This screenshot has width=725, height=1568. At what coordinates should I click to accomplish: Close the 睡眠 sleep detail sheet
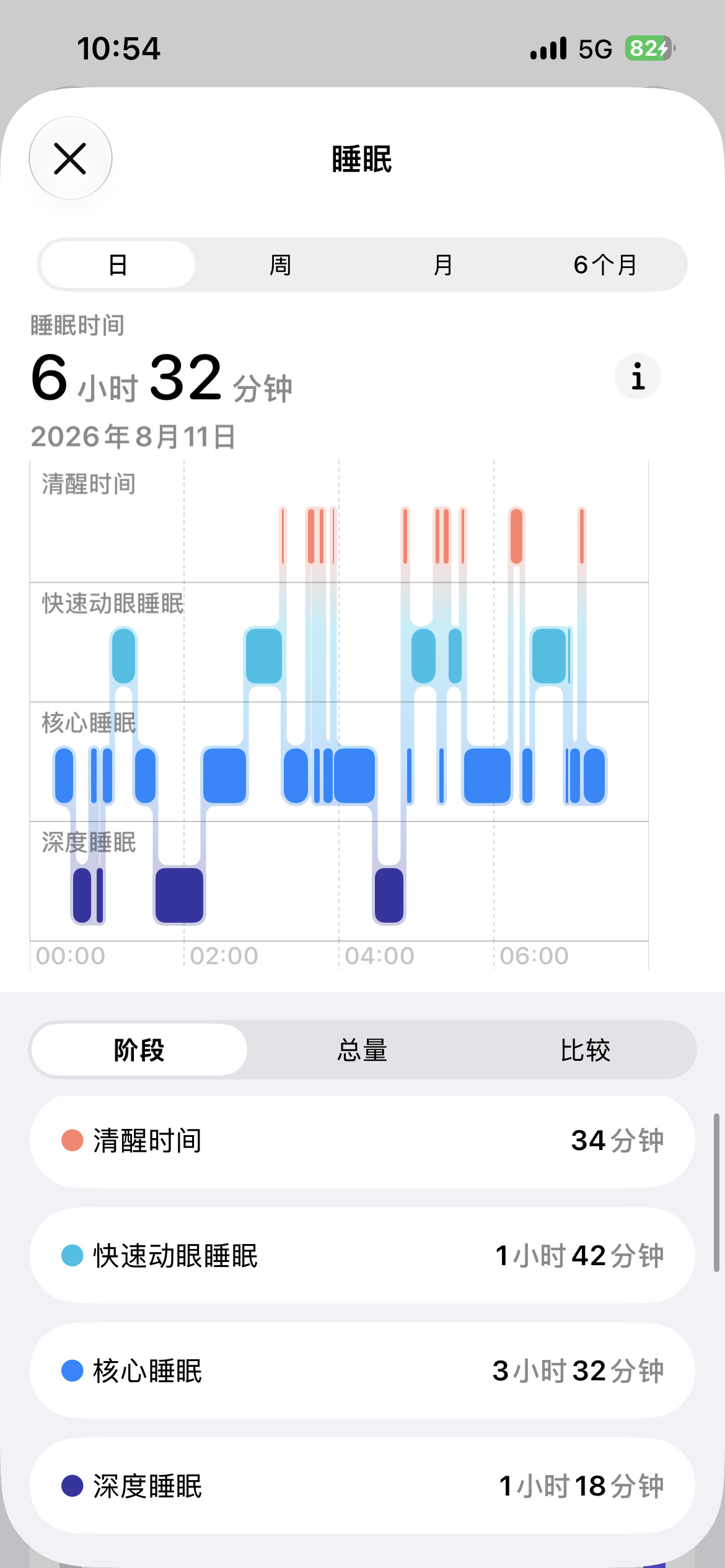71,159
